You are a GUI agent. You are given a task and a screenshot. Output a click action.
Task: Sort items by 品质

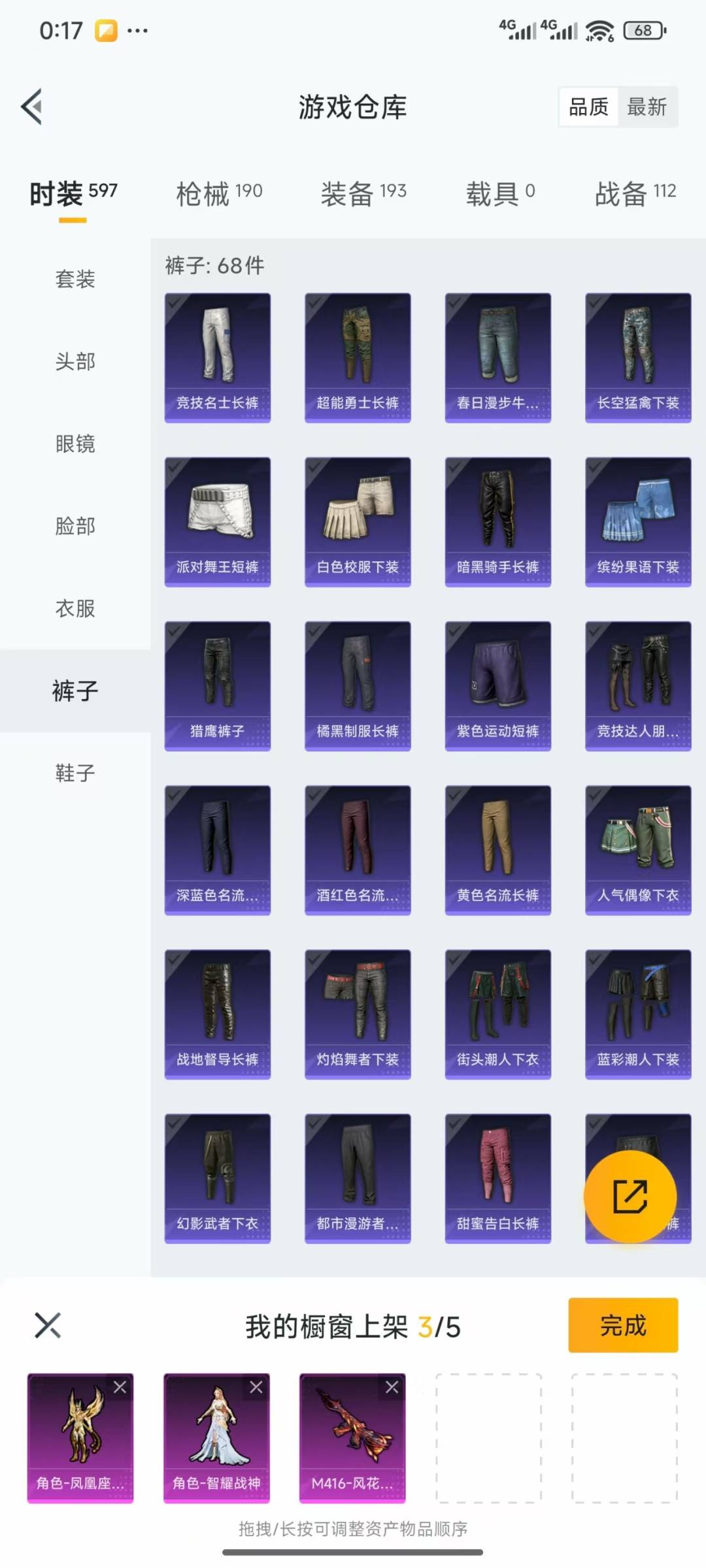[588, 106]
